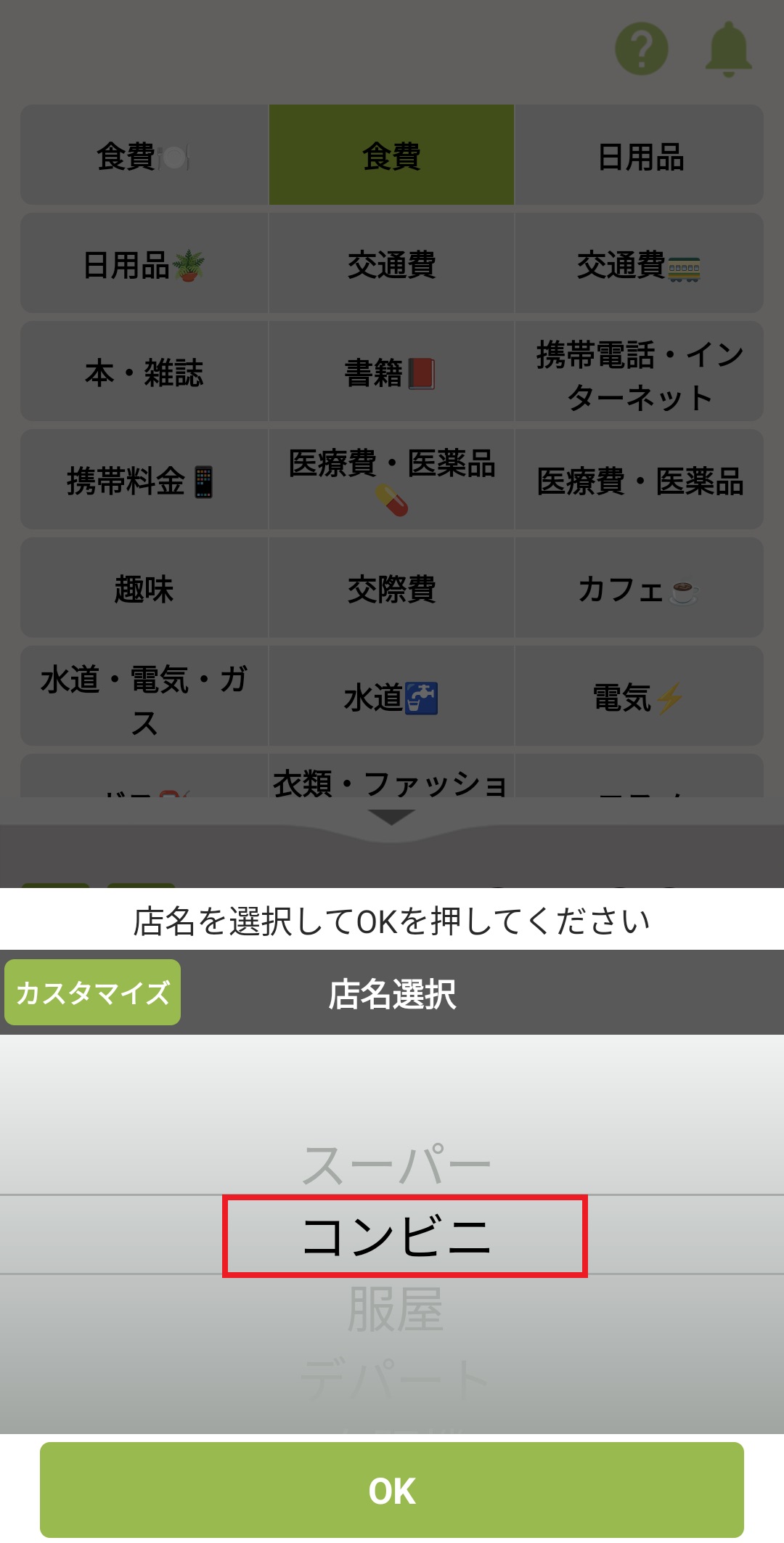Screen dimensions: 784x1543
Task: Confirm the store choice with OK
Action: click(392, 1490)
